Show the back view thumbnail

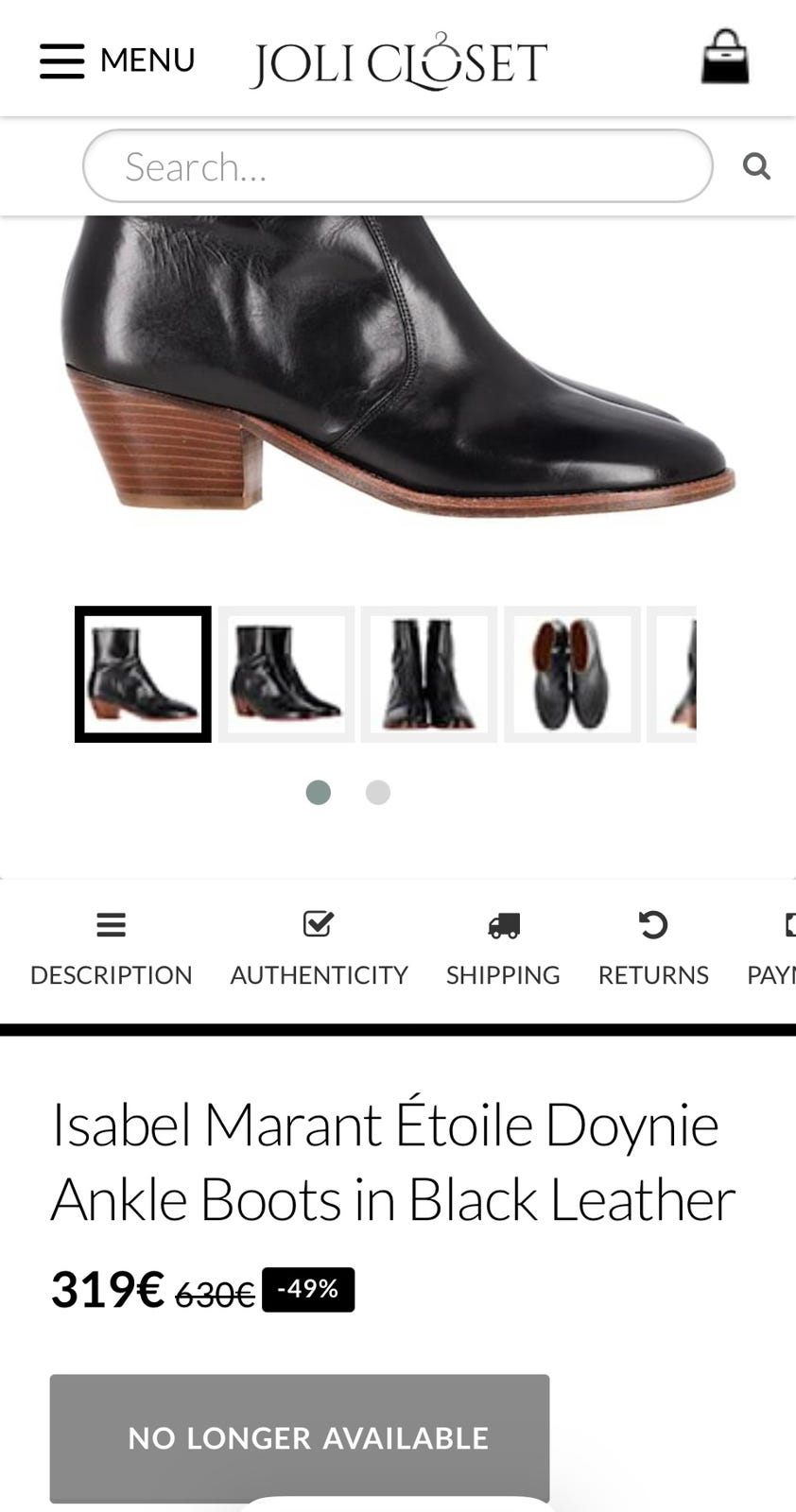(x=429, y=674)
